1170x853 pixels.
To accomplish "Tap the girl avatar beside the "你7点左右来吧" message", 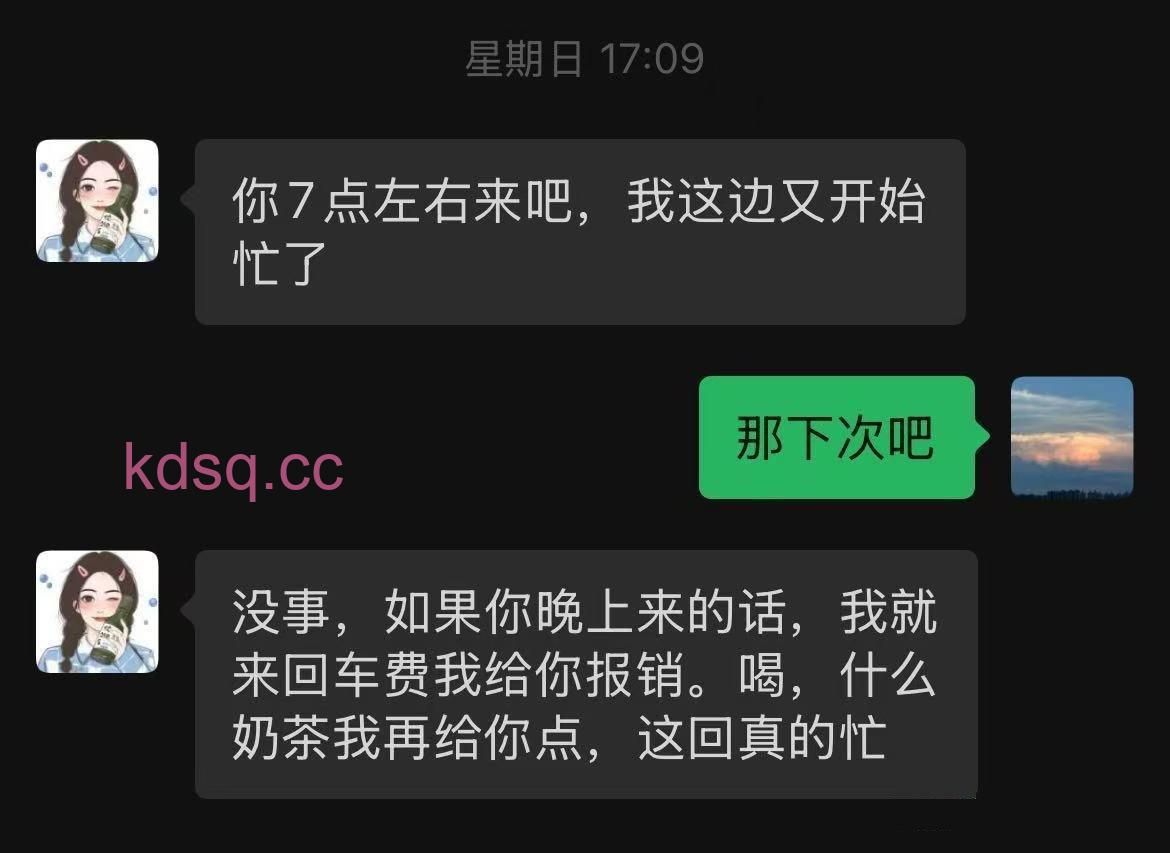I will pos(97,200).
